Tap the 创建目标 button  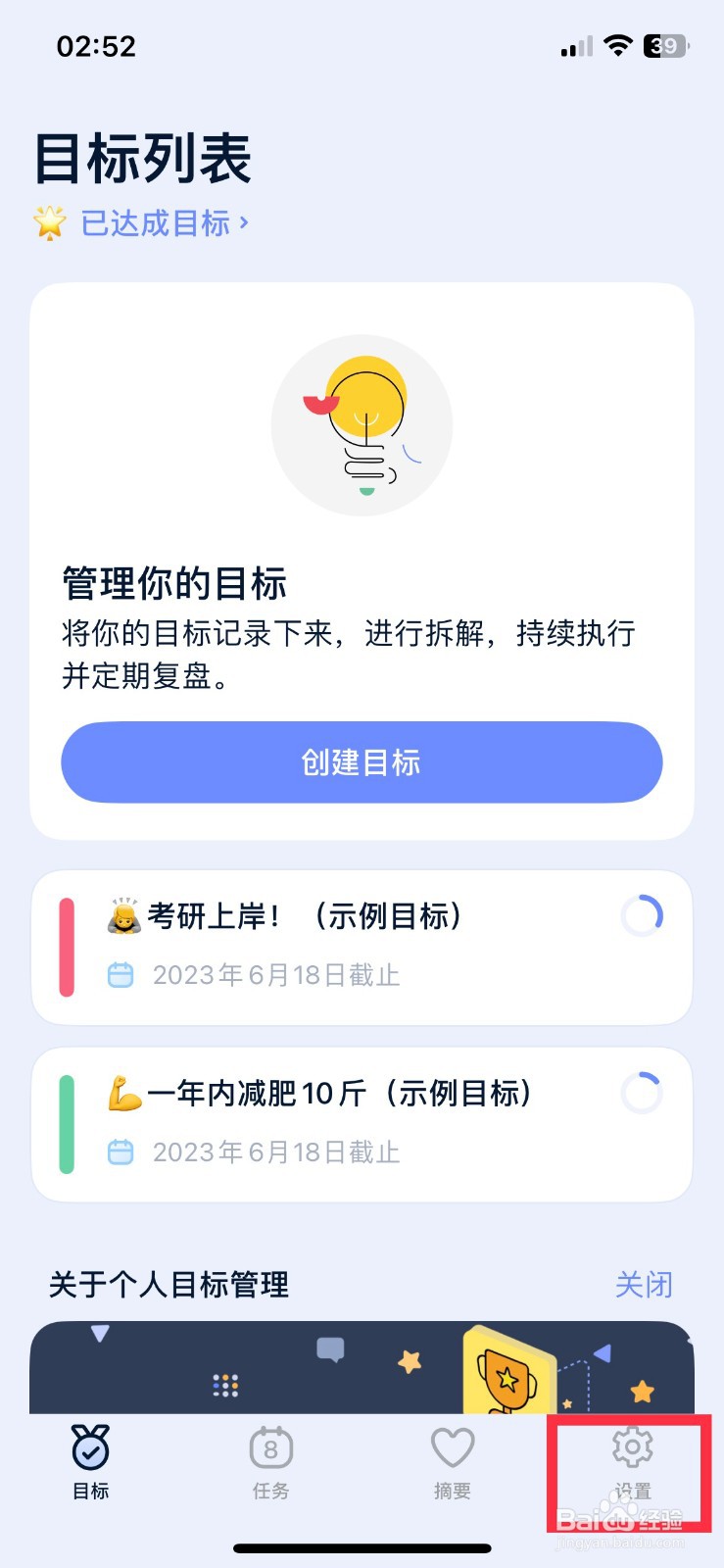click(x=362, y=762)
